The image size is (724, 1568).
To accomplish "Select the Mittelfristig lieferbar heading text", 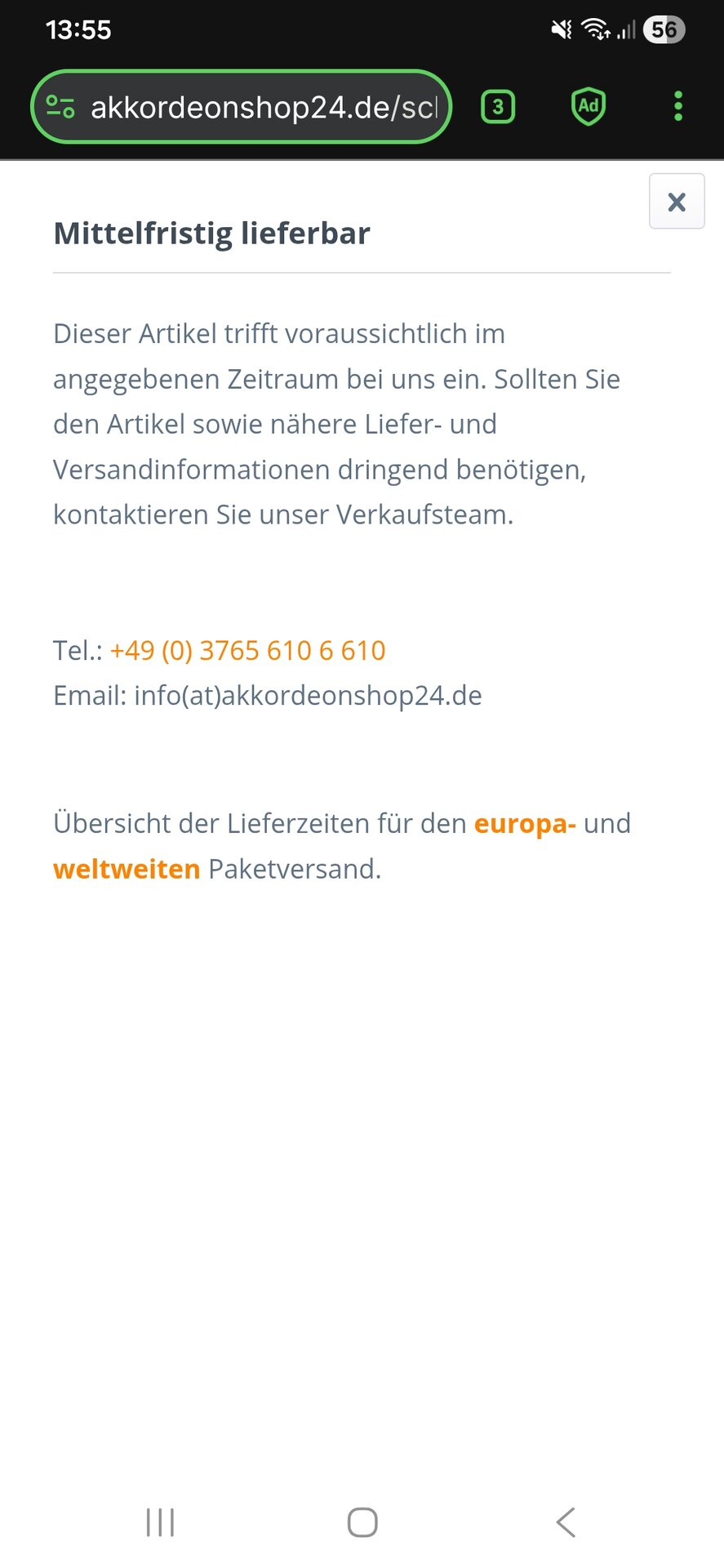I will tap(211, 233).
